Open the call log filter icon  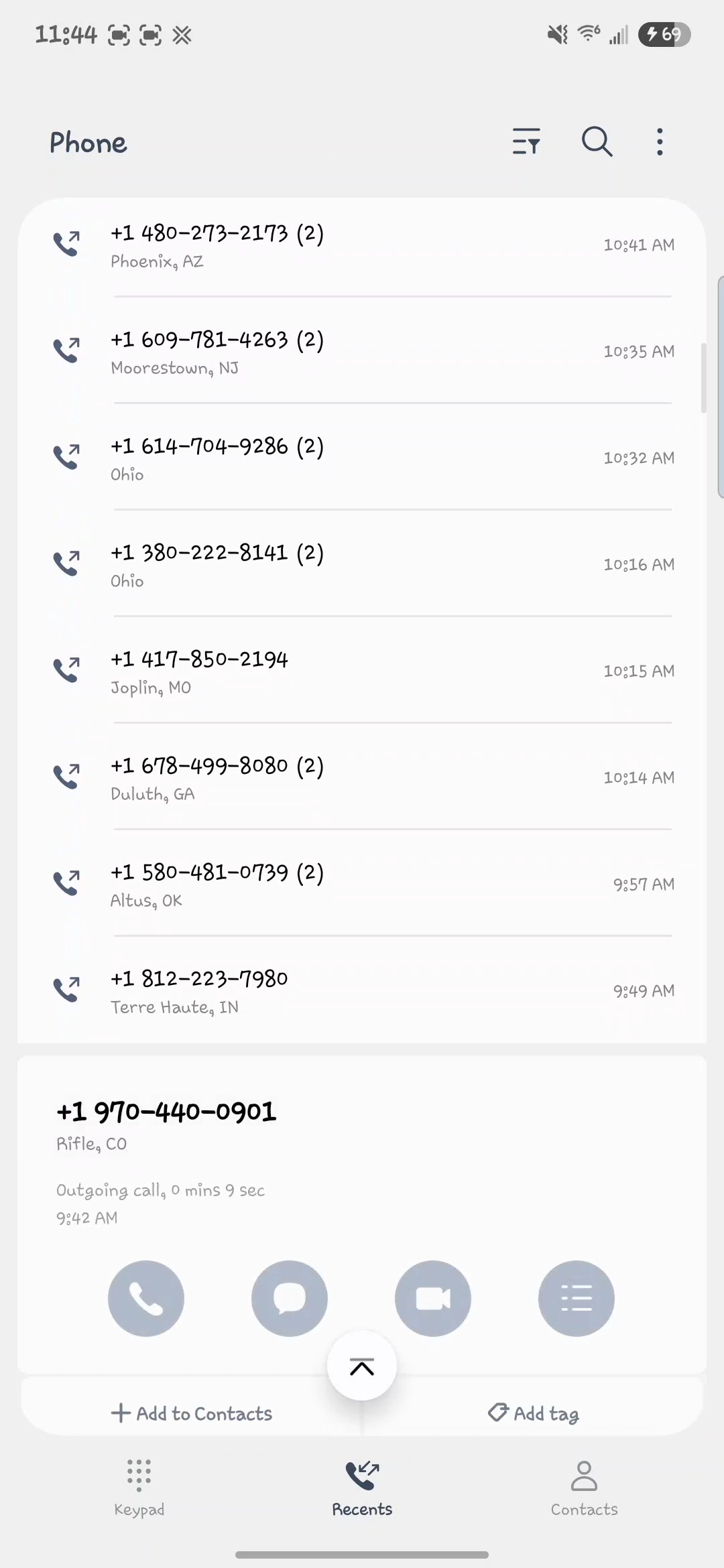(x=526, y=142)
